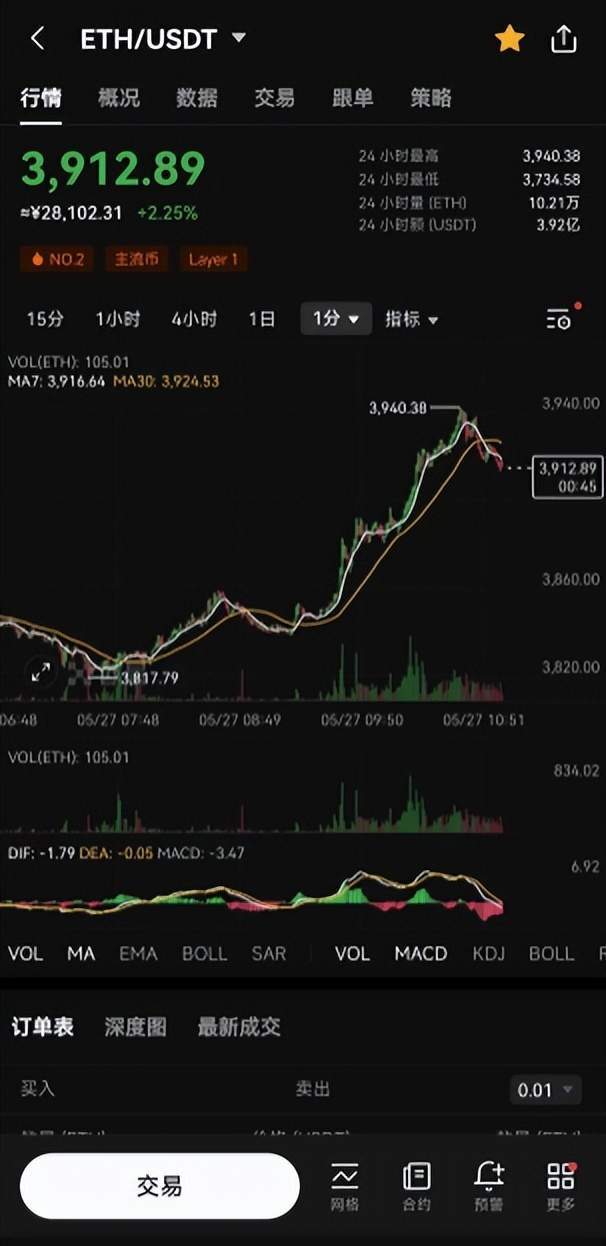Select the 15分 chart interval
Viewport: 606px width, 1246px height.
coord(45,319)
